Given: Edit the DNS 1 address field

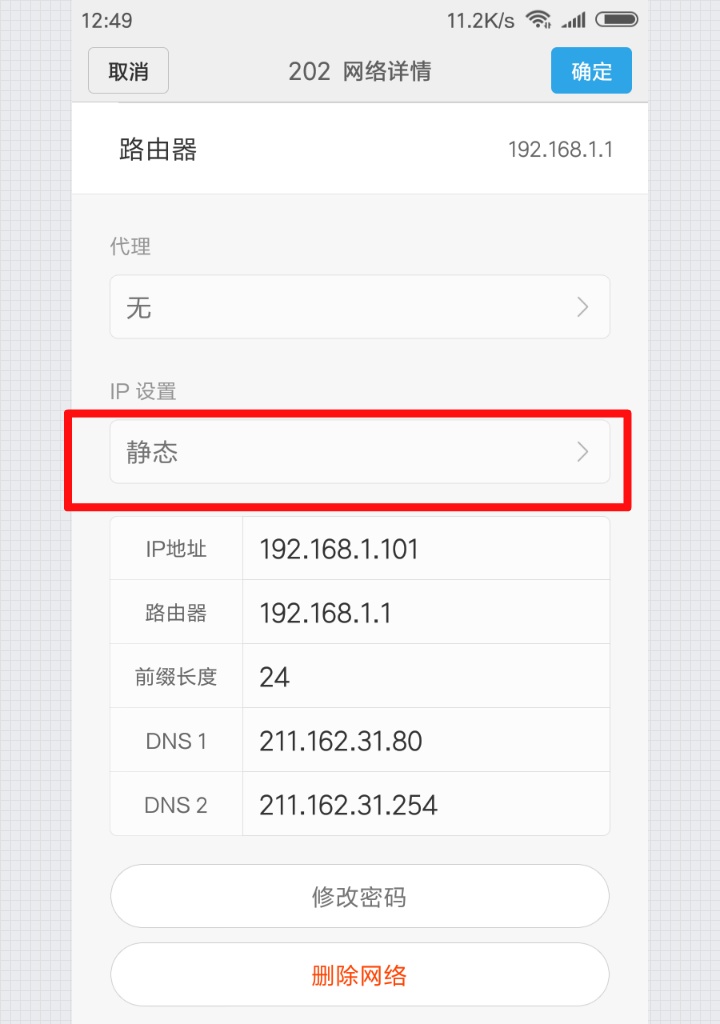Looking at the screenshot, I should (426, 741).
